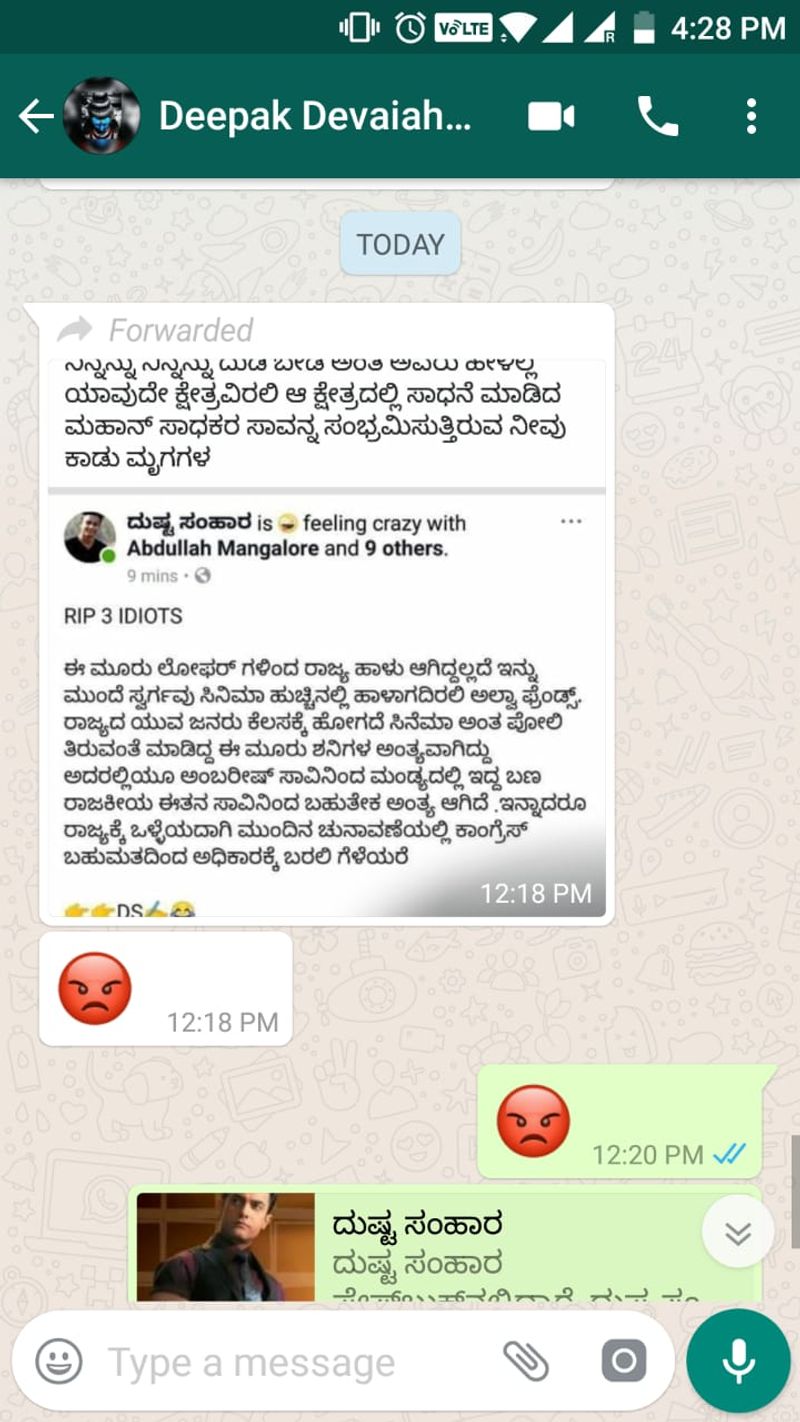Attach a file with the paperclip

coord(525,1361)
